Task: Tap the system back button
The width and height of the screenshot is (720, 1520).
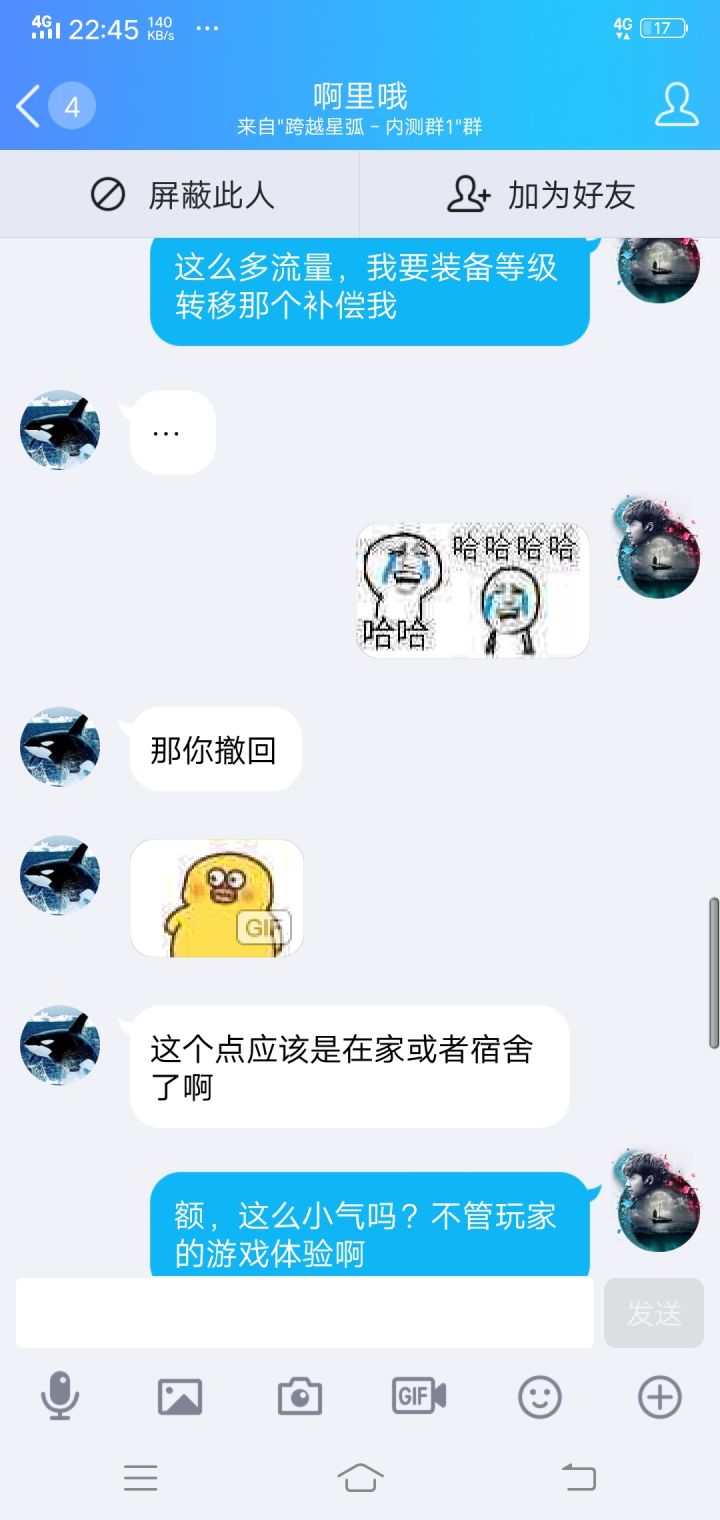Action: coord(579,1477)
